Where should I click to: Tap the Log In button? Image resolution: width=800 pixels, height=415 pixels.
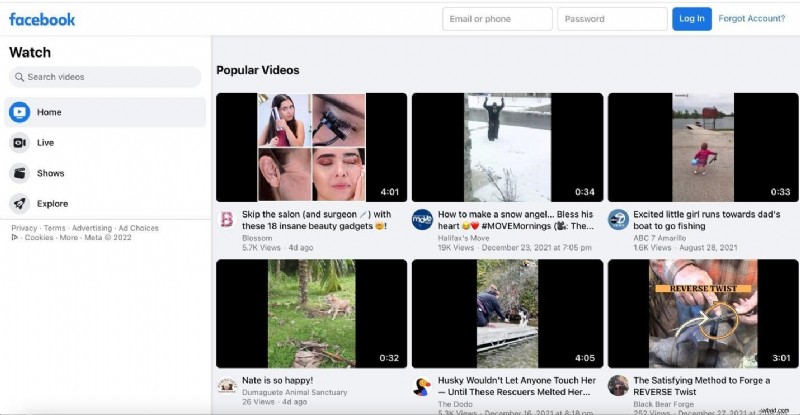(x=691, y=19)
